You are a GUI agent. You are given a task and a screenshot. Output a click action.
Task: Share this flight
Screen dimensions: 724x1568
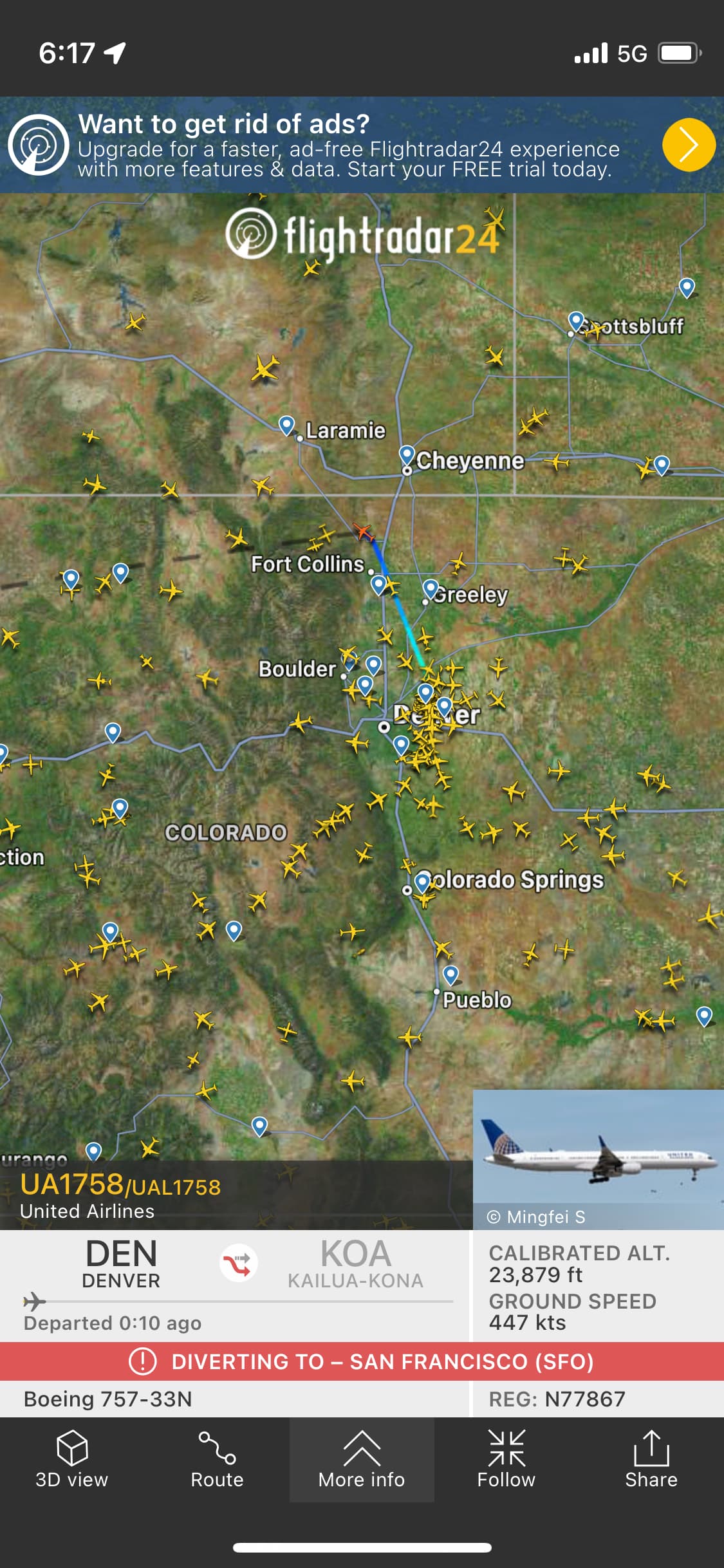[651, 1460]
